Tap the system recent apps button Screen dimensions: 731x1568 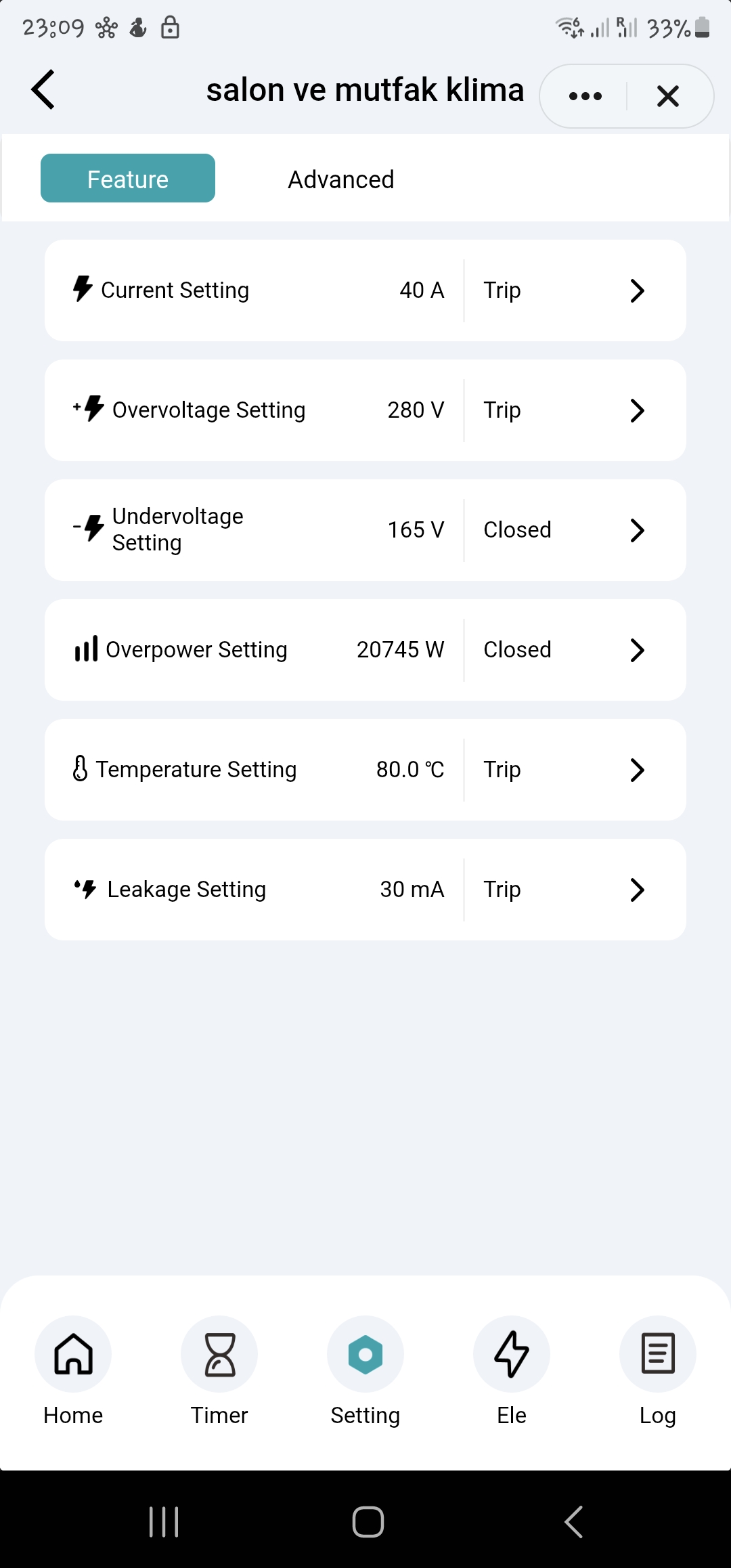pos(164,1522)
